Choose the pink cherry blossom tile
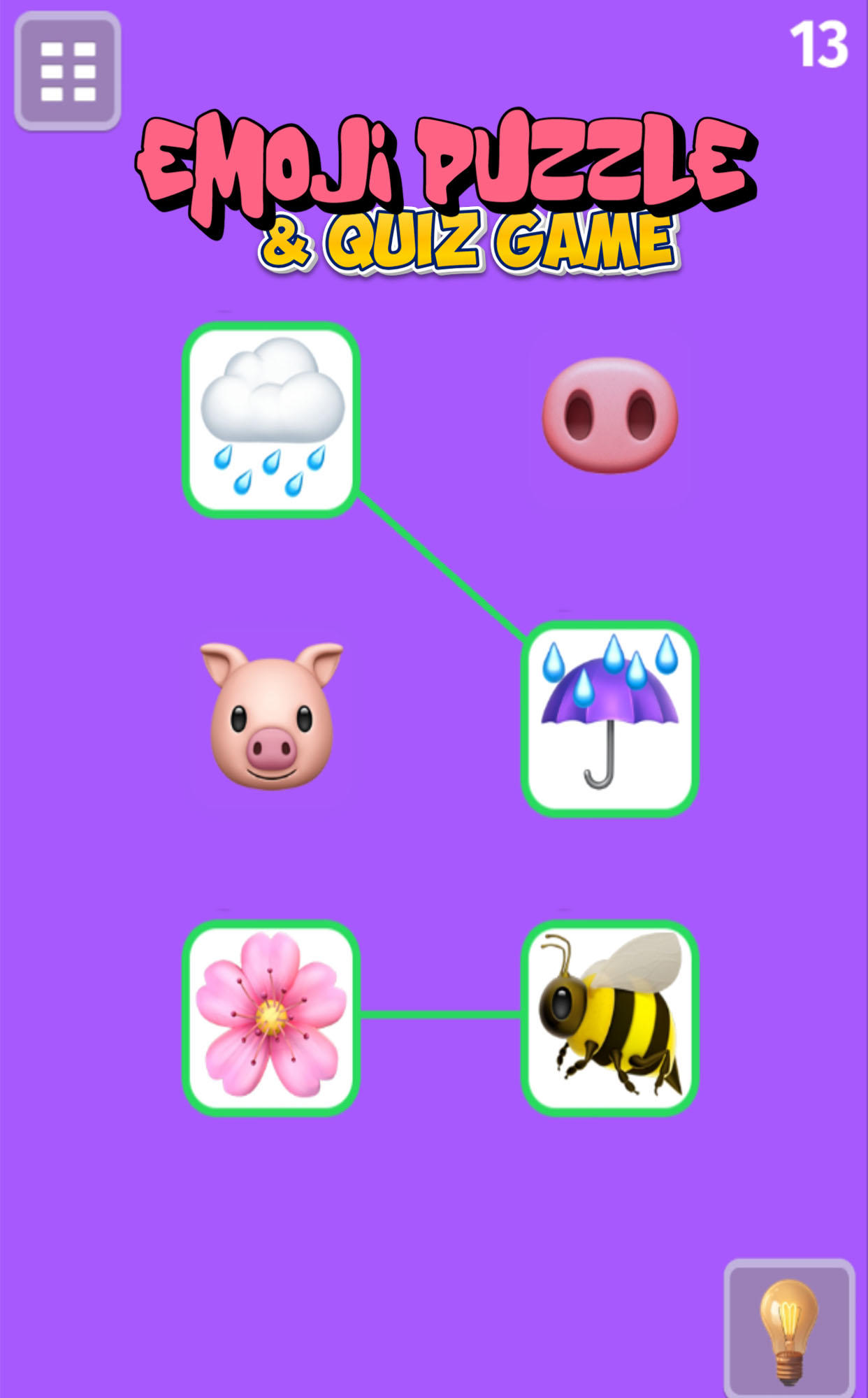Image resolution: width=868 pixels, height=1398 pixels. (271, 1017)
